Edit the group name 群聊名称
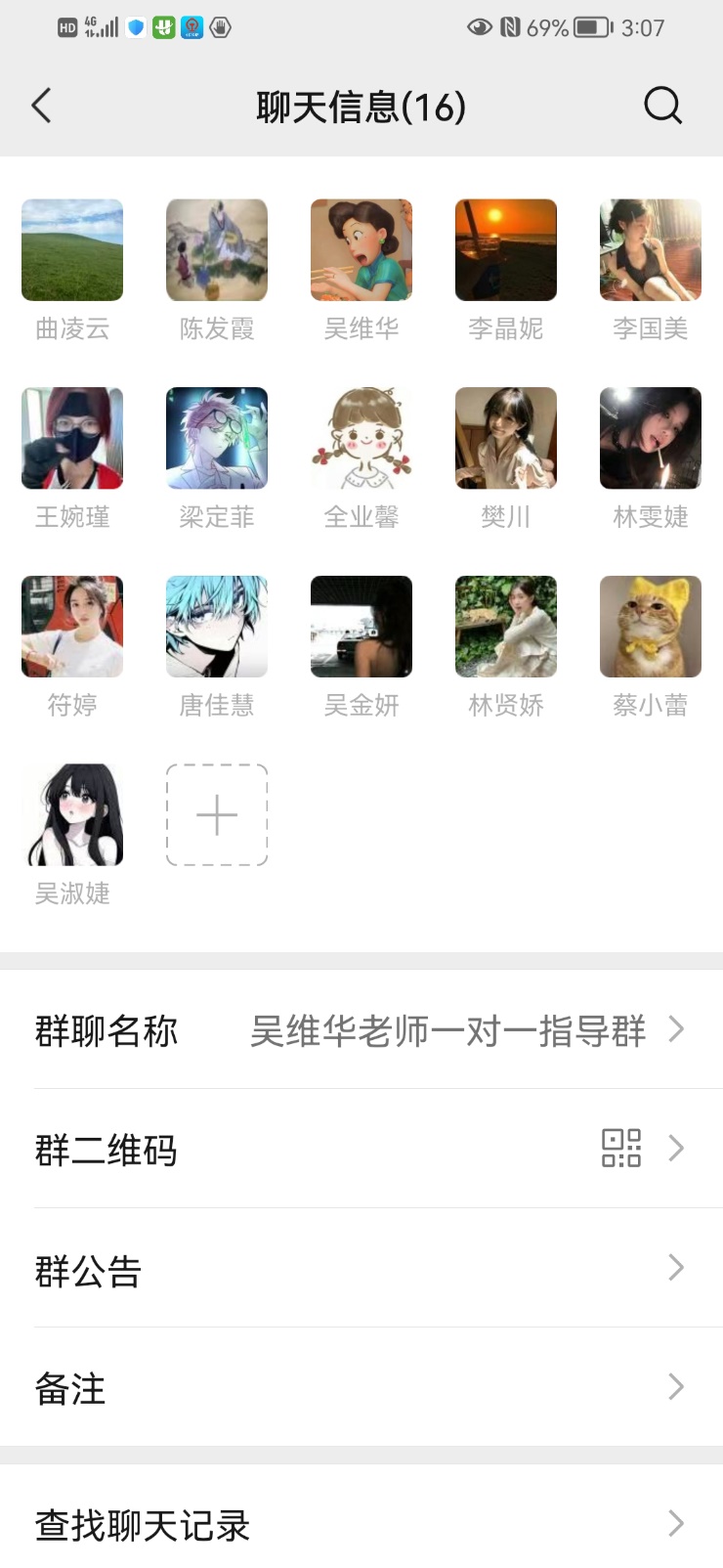The width and height of the screenshot is (723, 1568). pos(361,1030)
